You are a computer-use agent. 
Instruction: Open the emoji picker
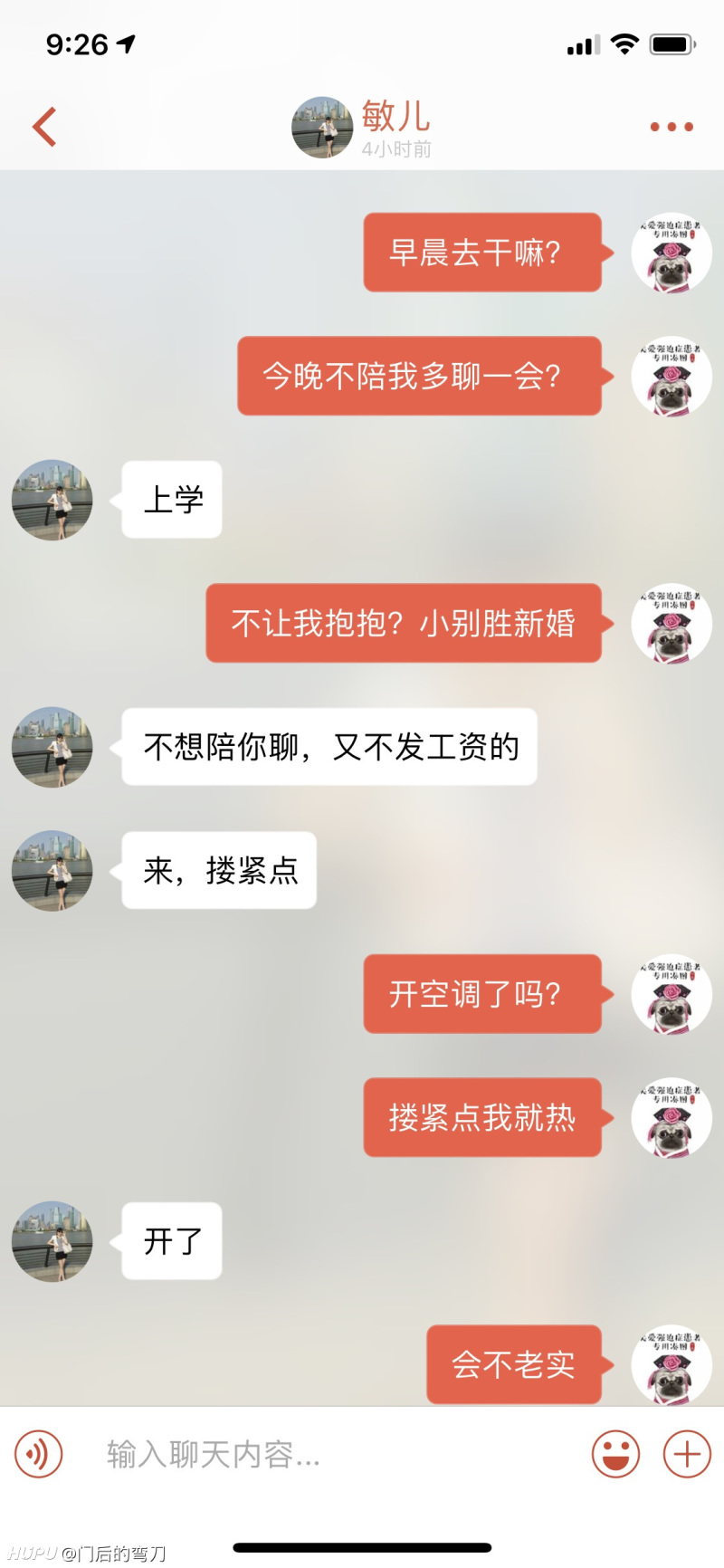click(x=615, y=1455)
